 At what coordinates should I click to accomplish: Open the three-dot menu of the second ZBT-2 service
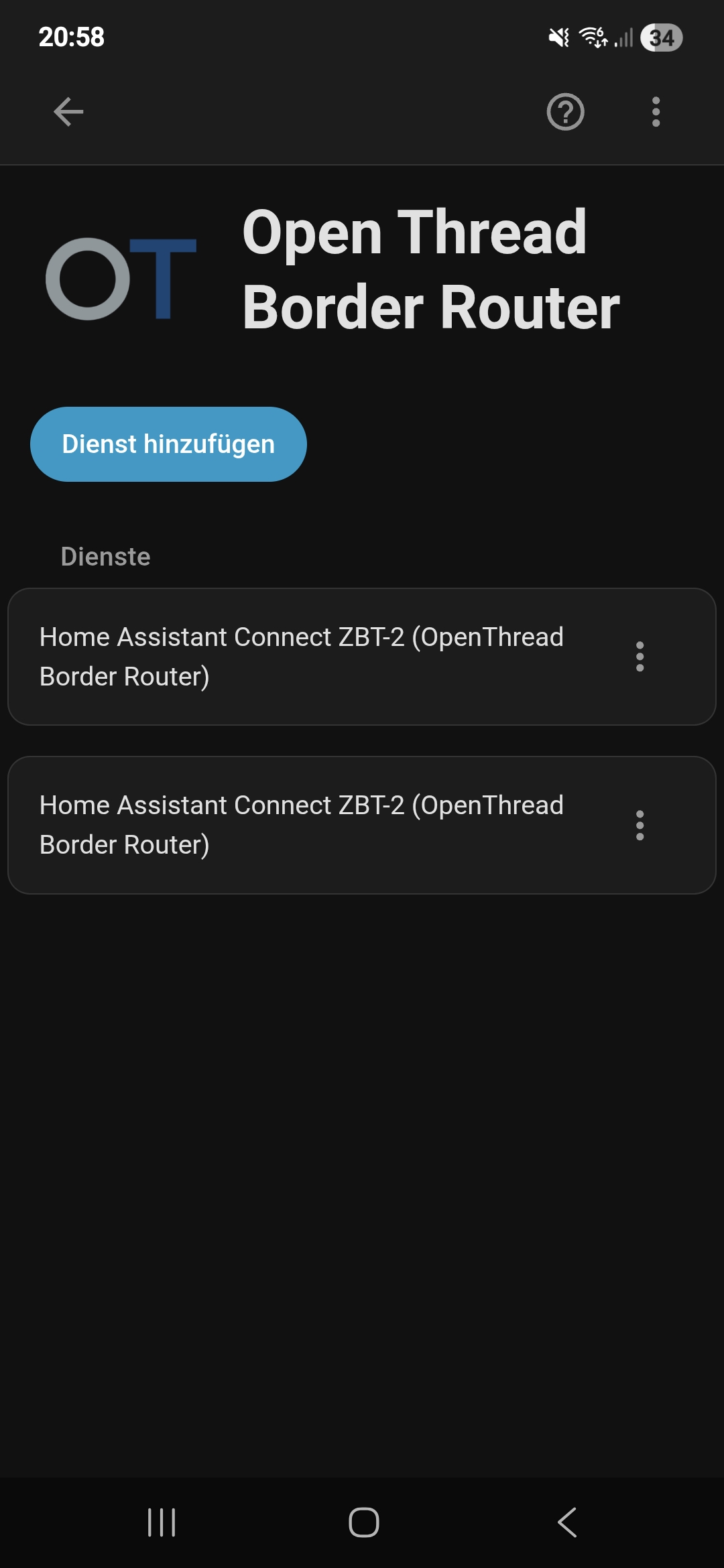click(640, 825)
